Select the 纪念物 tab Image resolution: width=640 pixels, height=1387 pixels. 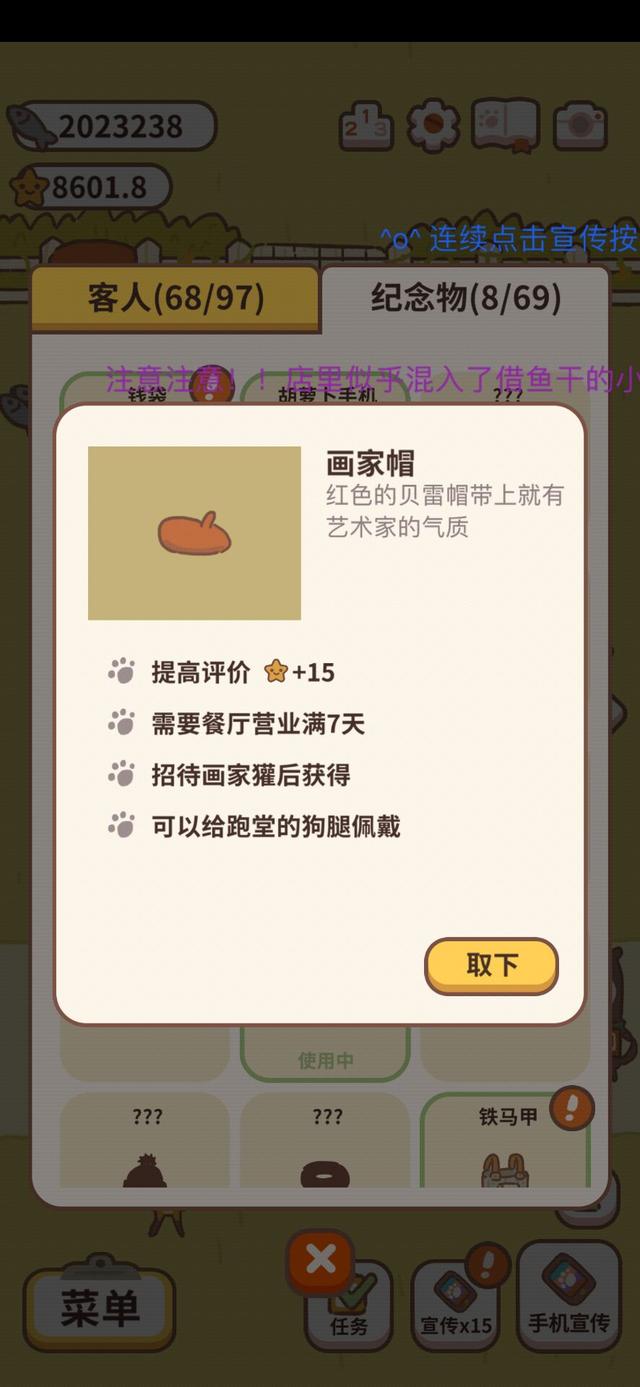point(465,297)
